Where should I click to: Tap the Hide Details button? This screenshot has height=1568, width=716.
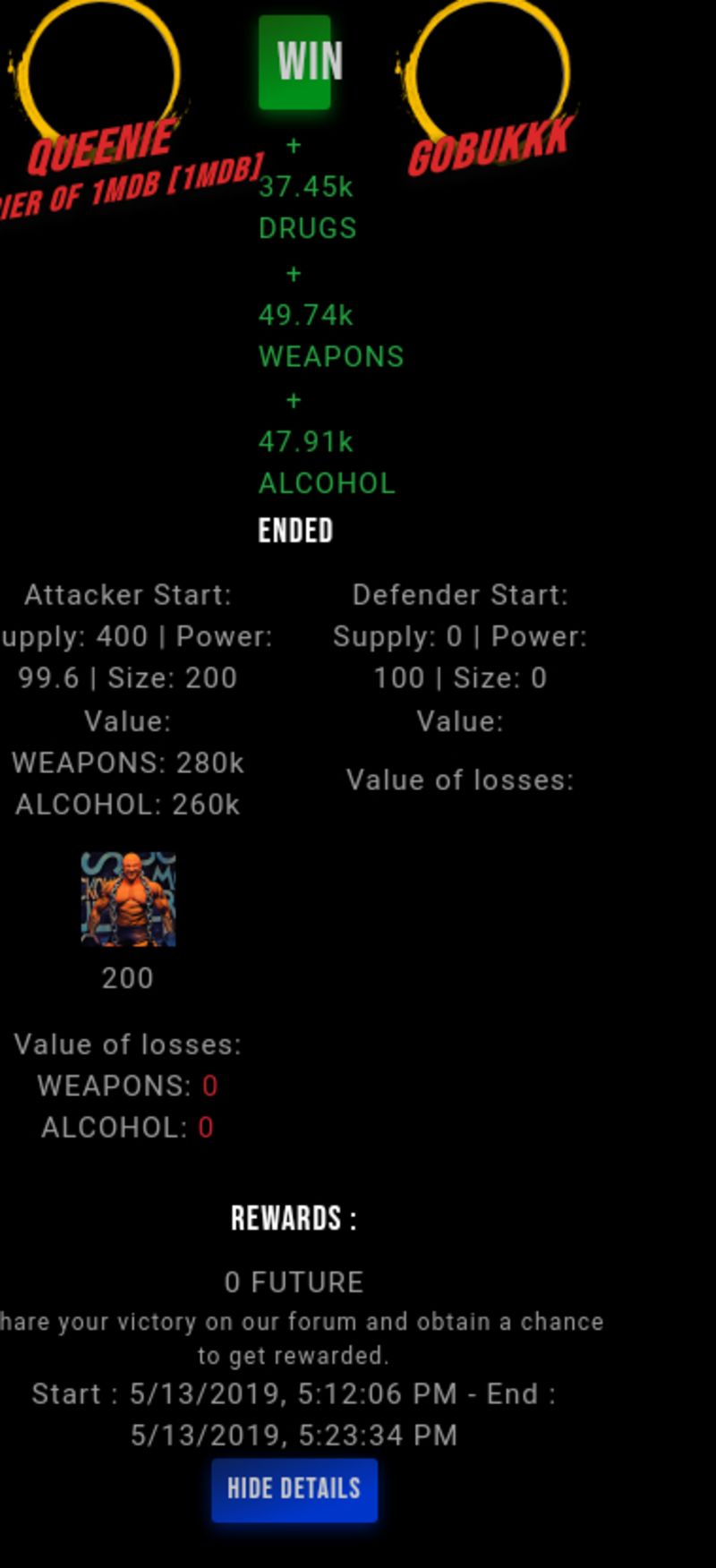coord(294,1490)
